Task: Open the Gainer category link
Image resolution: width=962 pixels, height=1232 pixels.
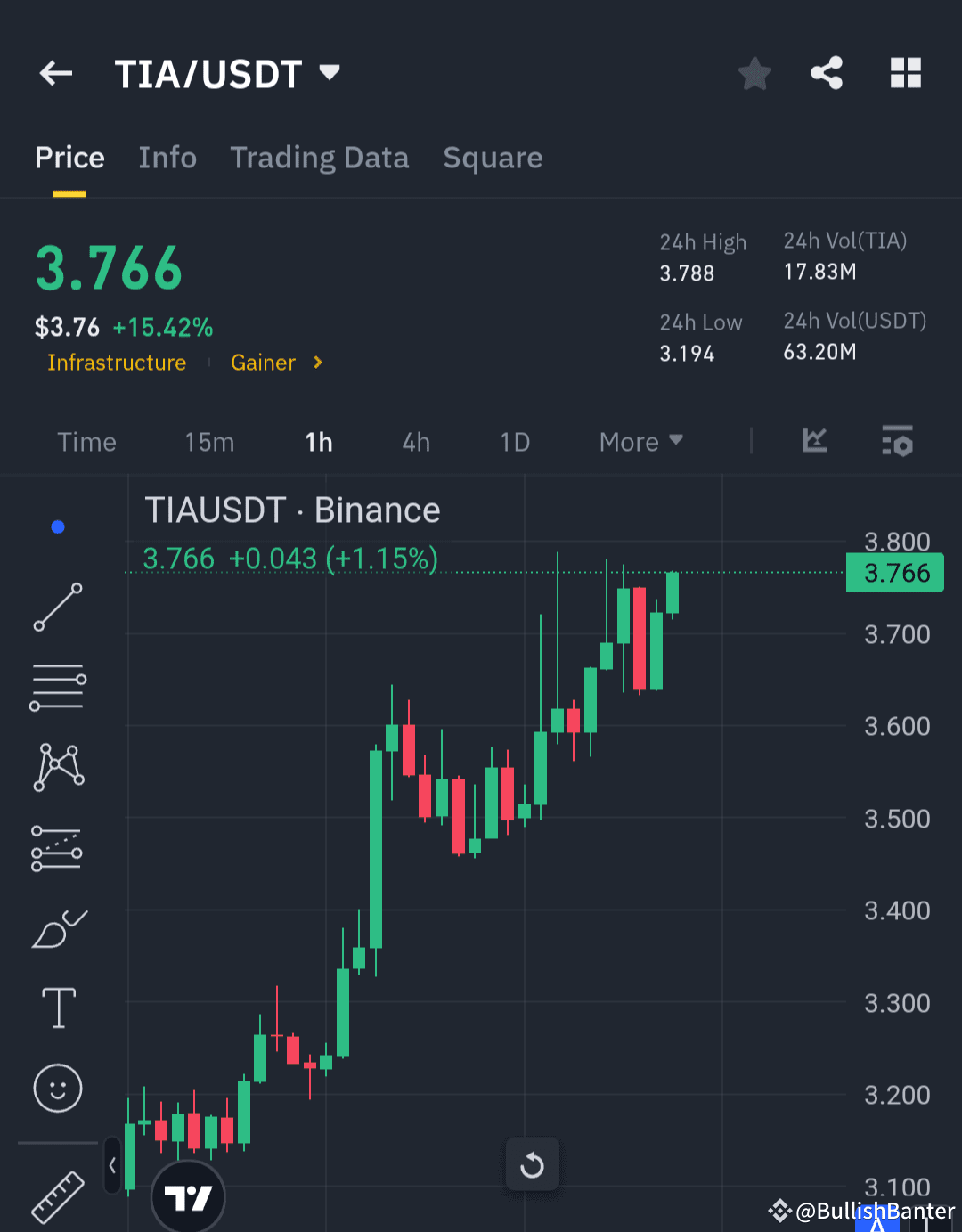Action: pos(263,363)
